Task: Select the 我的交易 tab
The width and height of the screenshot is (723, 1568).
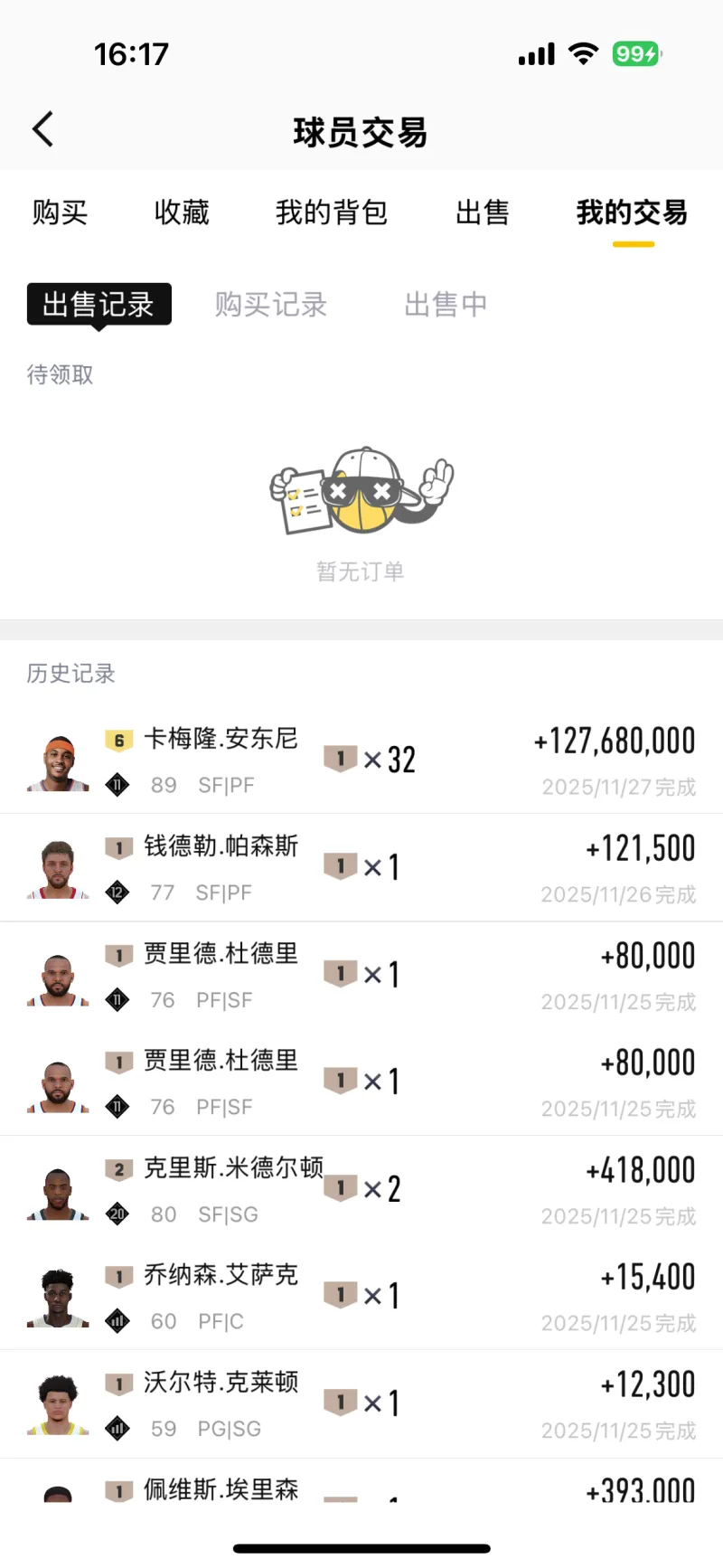Action: point(632,213)
